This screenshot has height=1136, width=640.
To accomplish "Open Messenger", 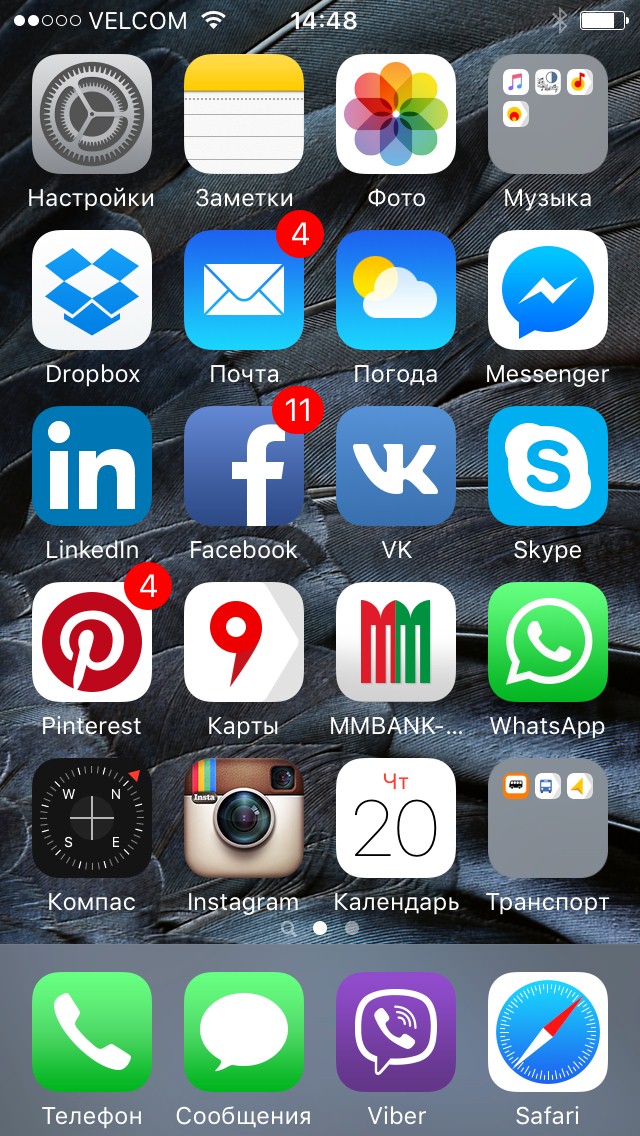I will [x=548, y=290].
